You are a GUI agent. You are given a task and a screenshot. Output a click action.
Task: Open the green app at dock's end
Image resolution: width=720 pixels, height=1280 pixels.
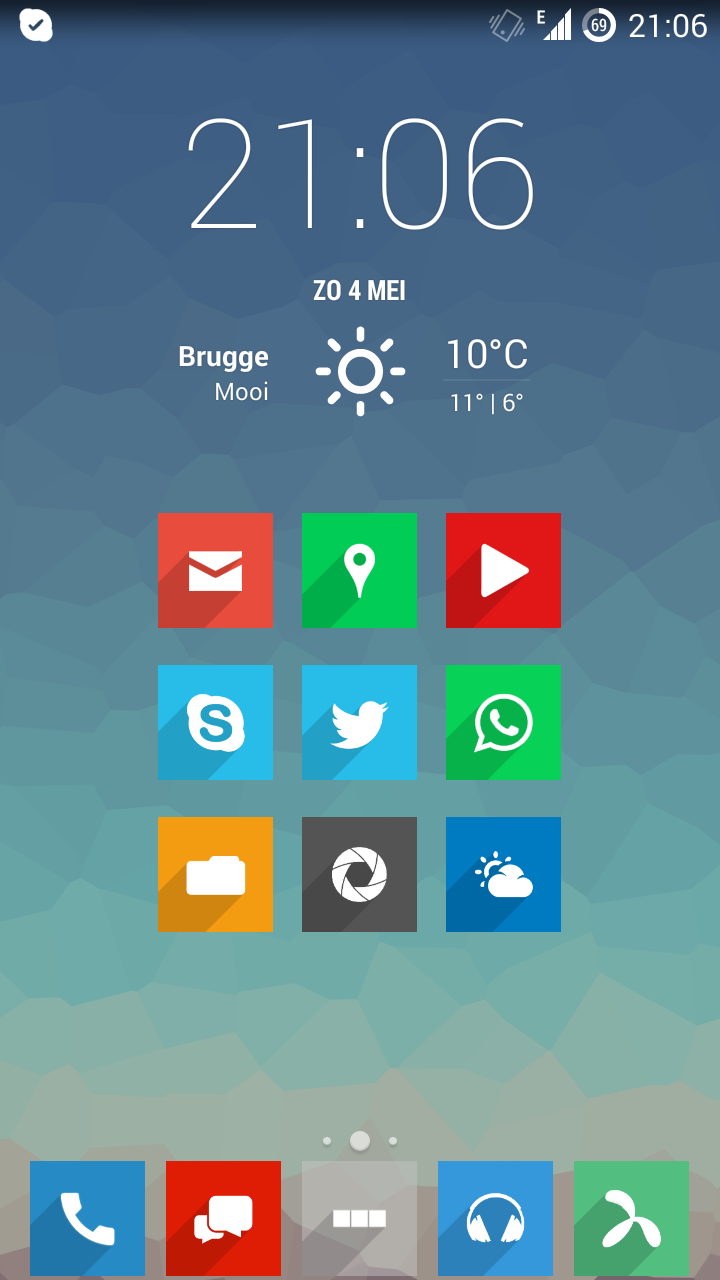pos(631,1218)
